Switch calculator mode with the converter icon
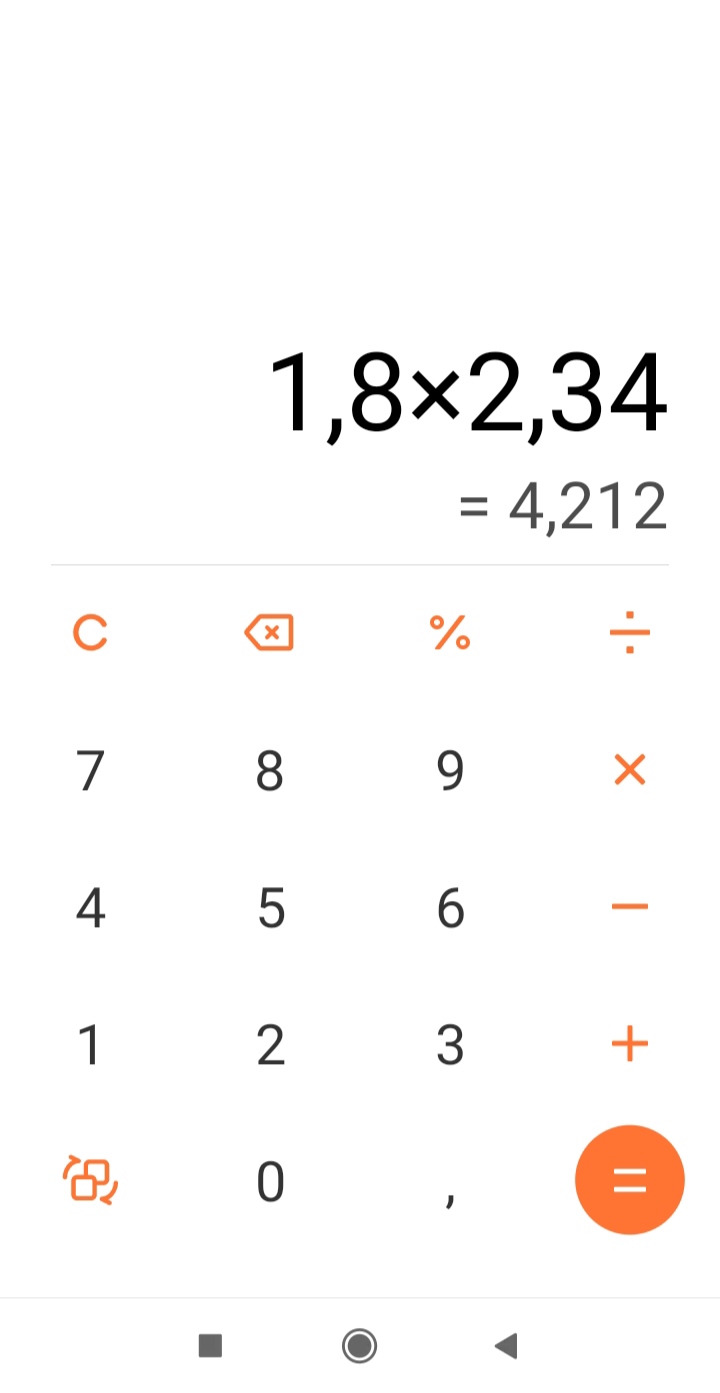The image size is (720, 1393). pos(91,1180)
